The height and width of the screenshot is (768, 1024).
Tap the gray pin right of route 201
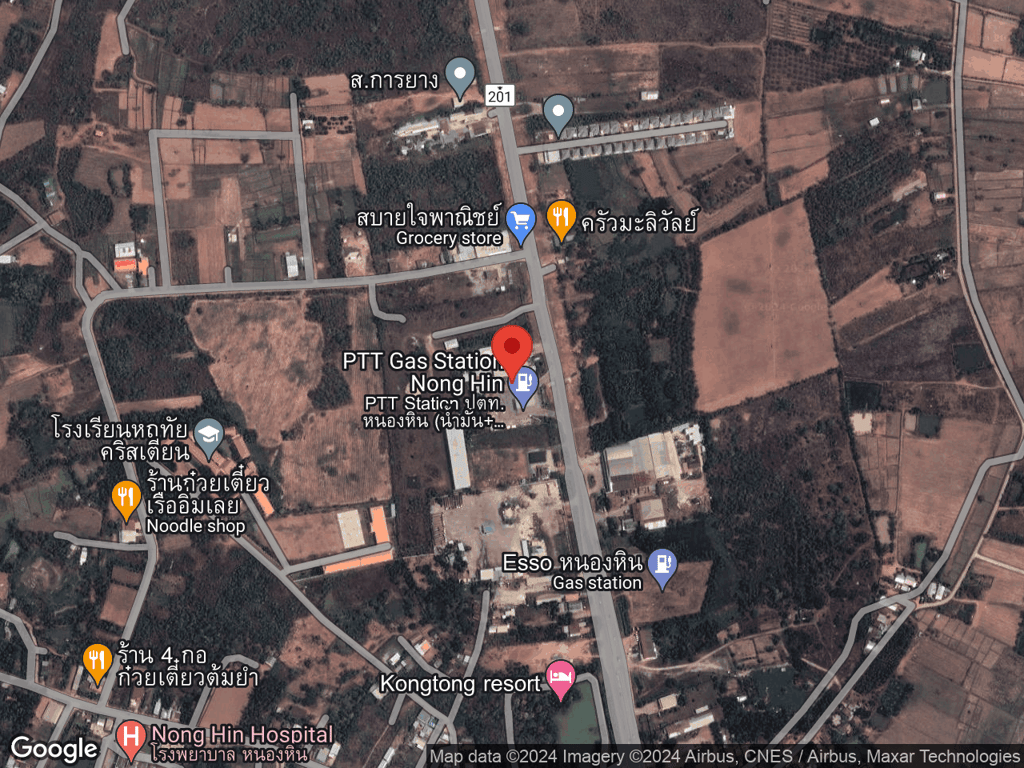click(x=558, y=112)
